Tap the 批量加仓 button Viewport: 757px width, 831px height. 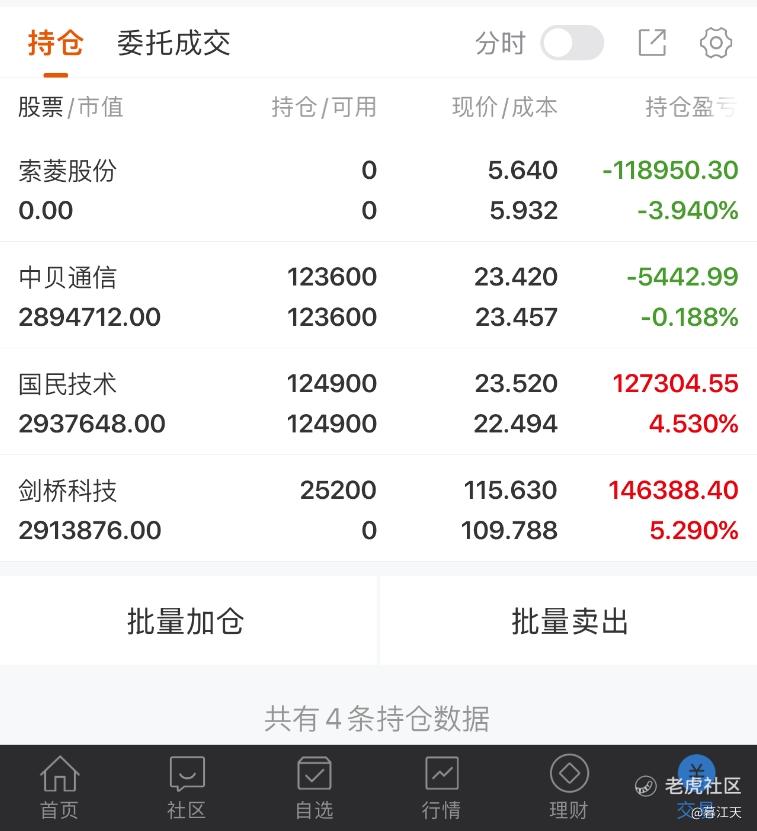[x=187, y=622]
